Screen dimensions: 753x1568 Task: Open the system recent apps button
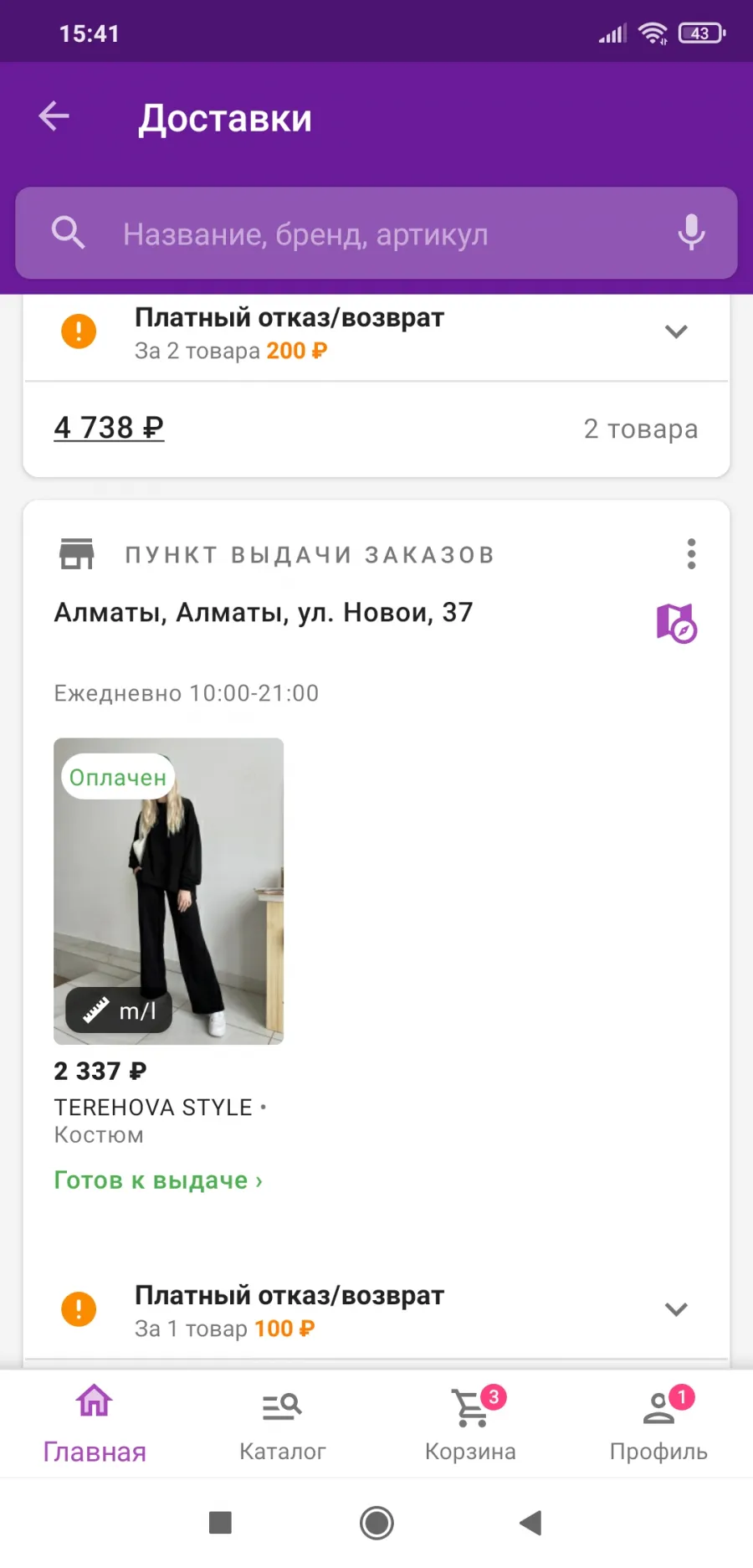[220, 1523]
